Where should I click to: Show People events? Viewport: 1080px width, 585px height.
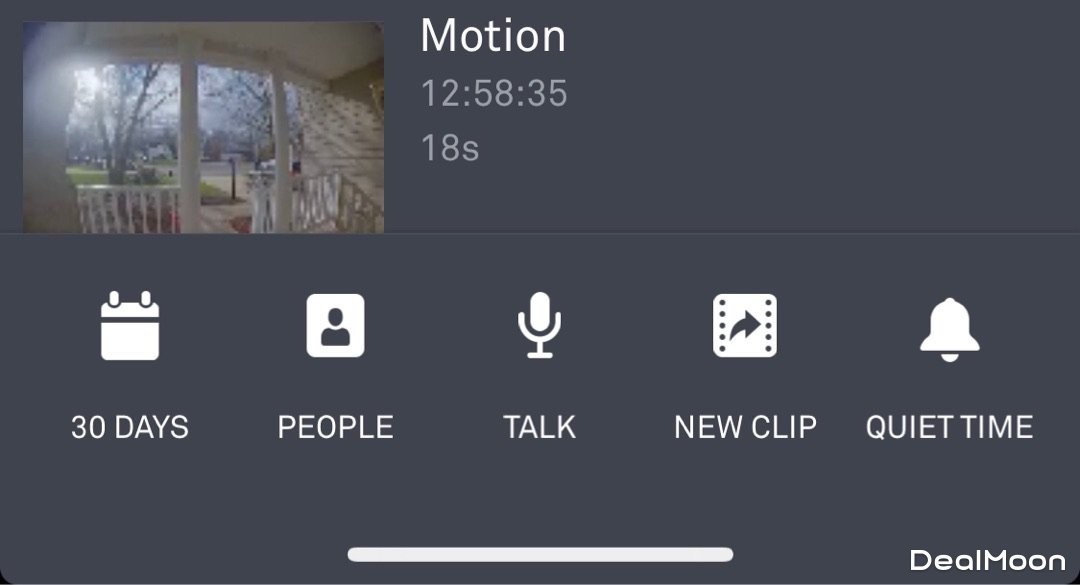point(335,326)
